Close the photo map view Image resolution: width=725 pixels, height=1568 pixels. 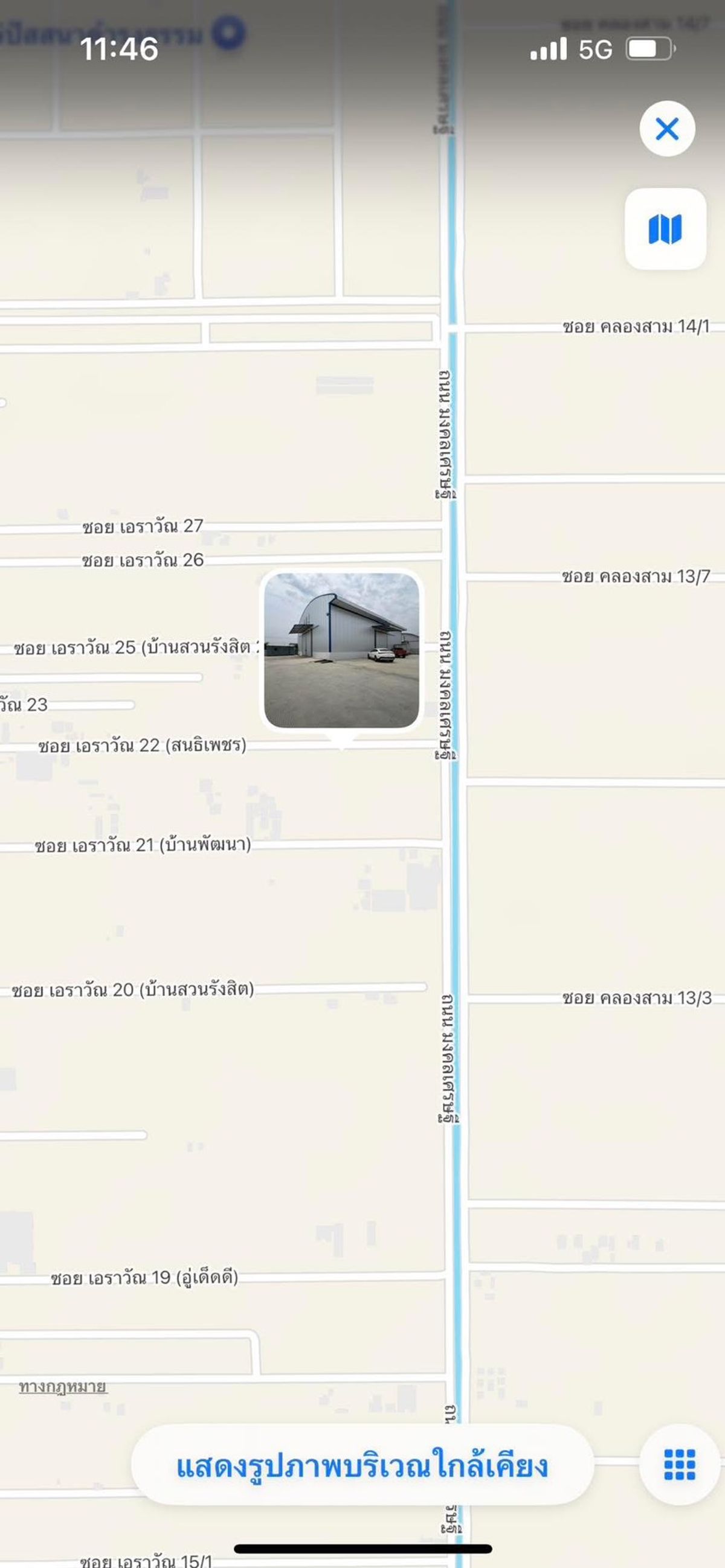point(667,129)
